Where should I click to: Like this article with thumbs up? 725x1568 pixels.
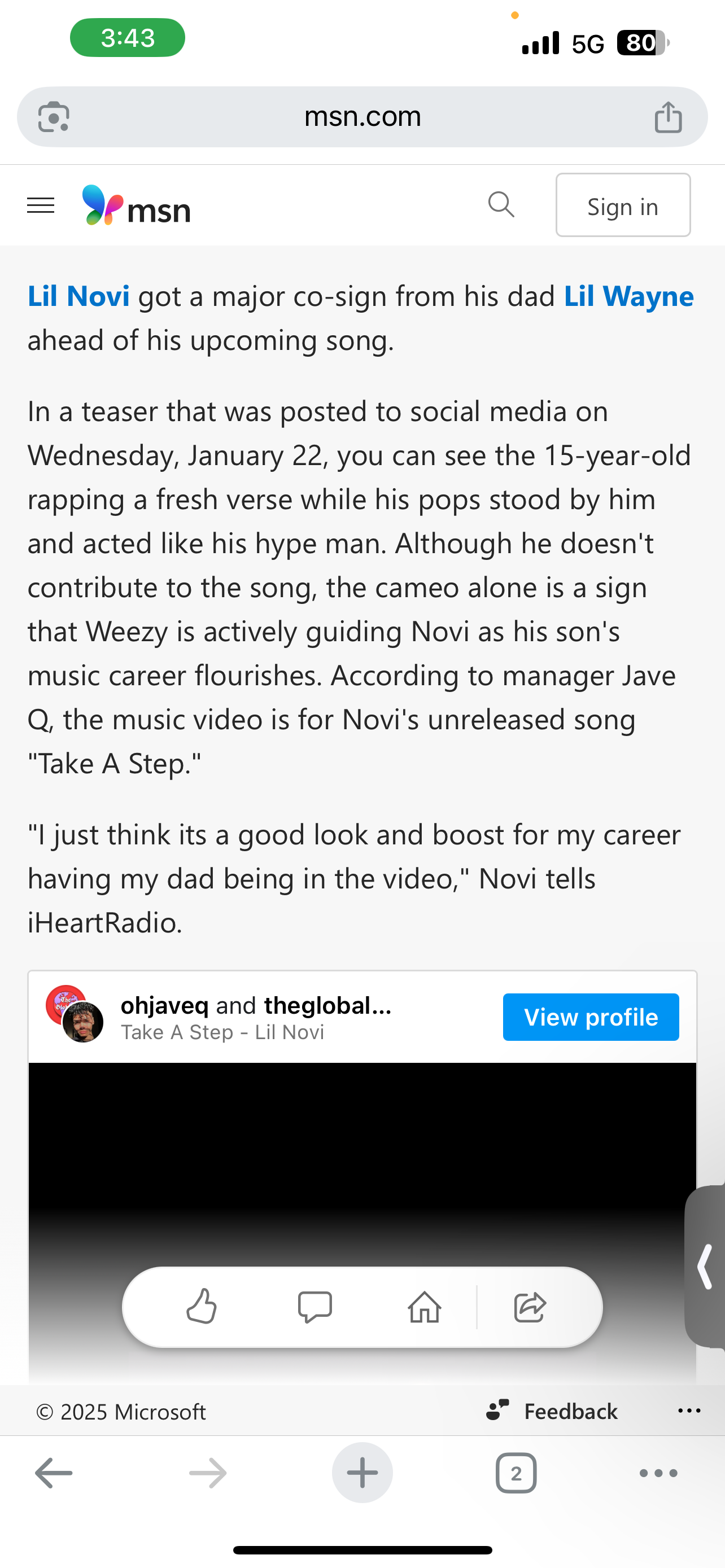coord(202,1306)
